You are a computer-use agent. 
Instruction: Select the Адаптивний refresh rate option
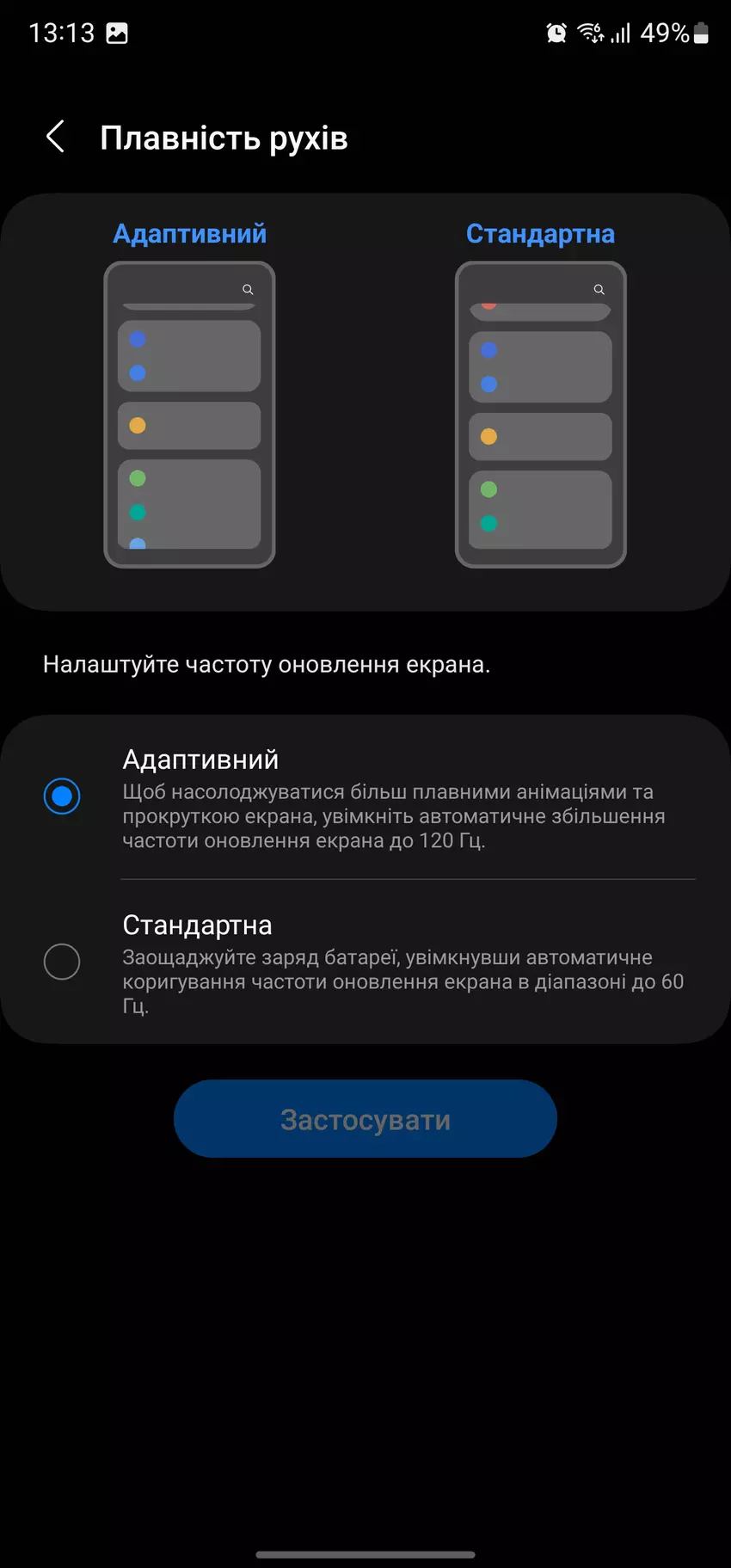62,796
